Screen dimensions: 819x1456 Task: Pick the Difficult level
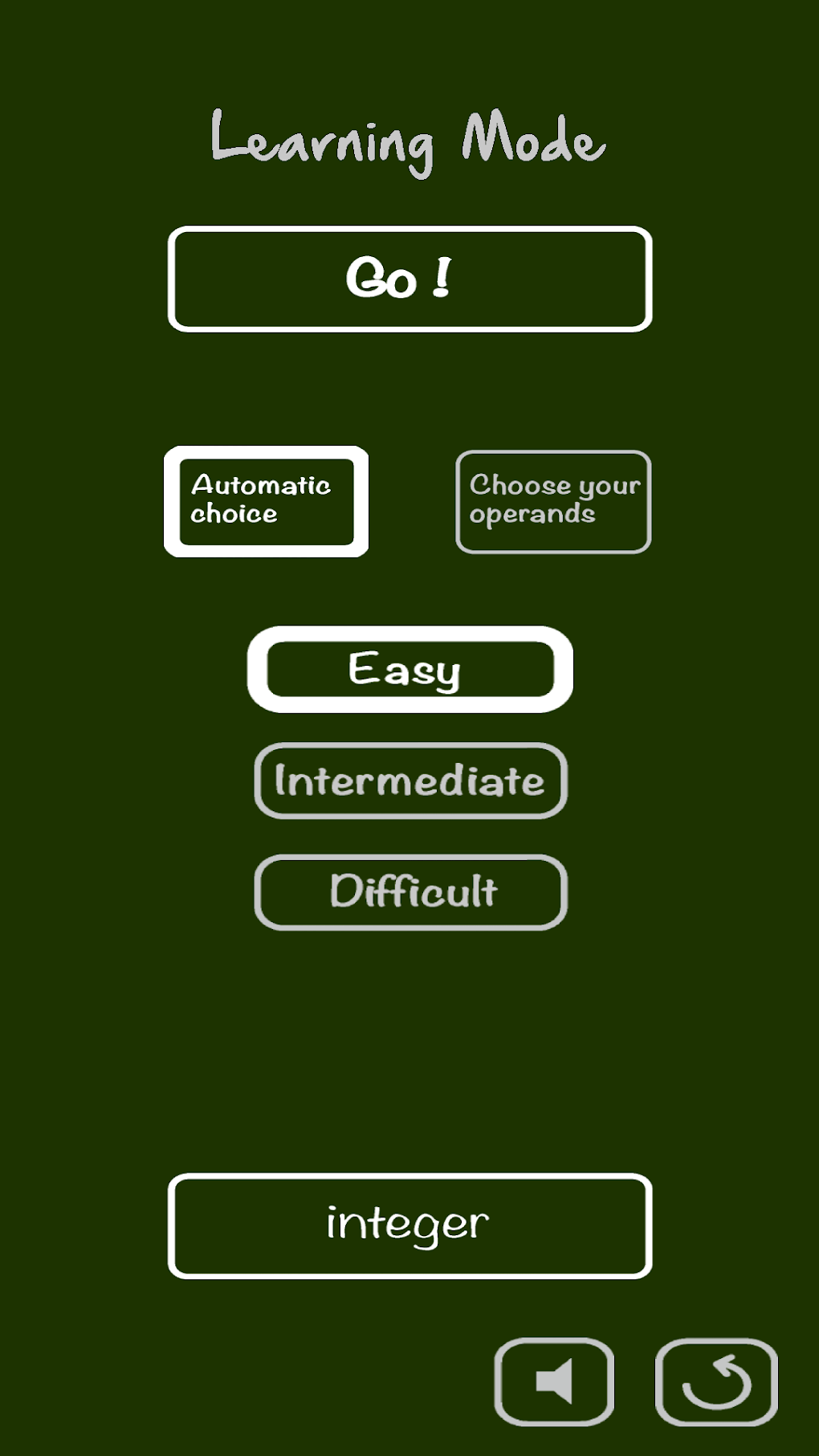409,892
